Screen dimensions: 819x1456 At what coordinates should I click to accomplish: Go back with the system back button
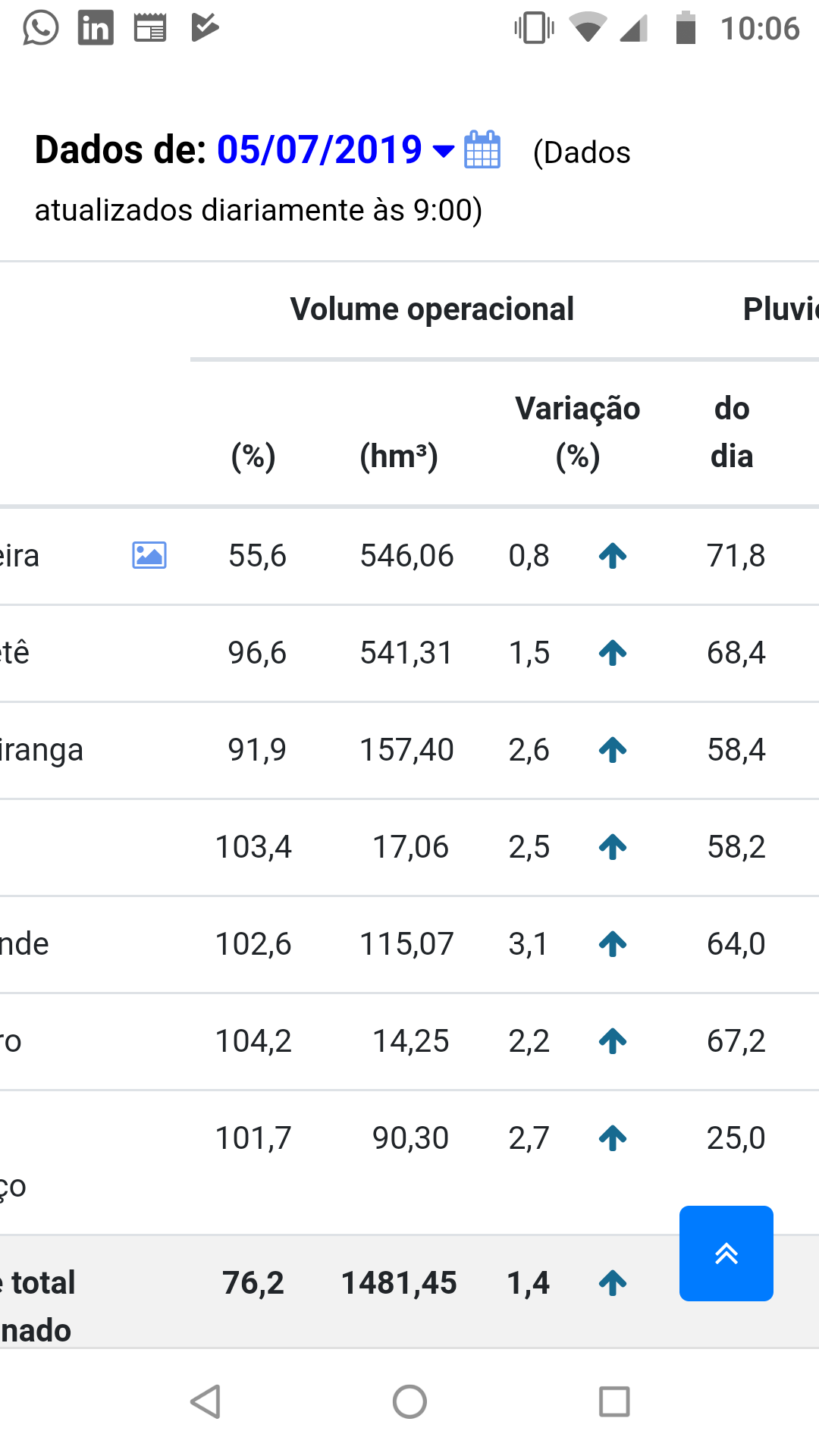click(206, 1401)
